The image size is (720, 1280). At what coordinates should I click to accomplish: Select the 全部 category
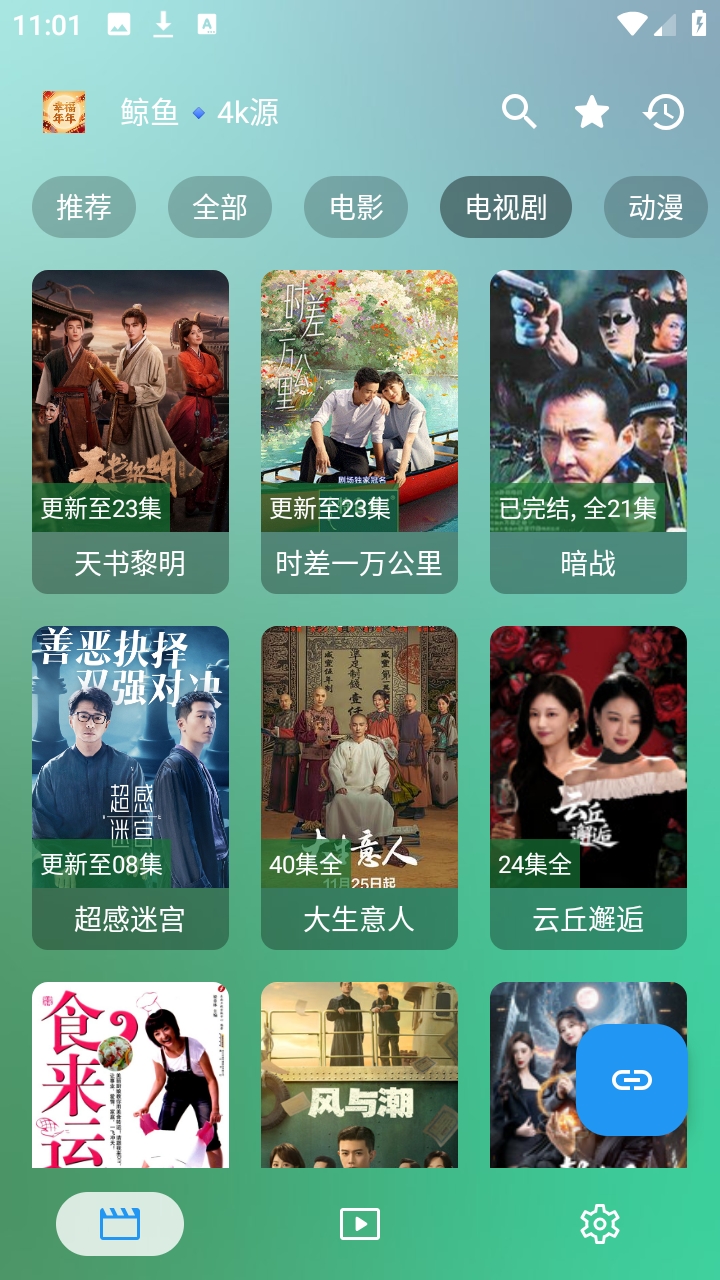coord(220,206)
